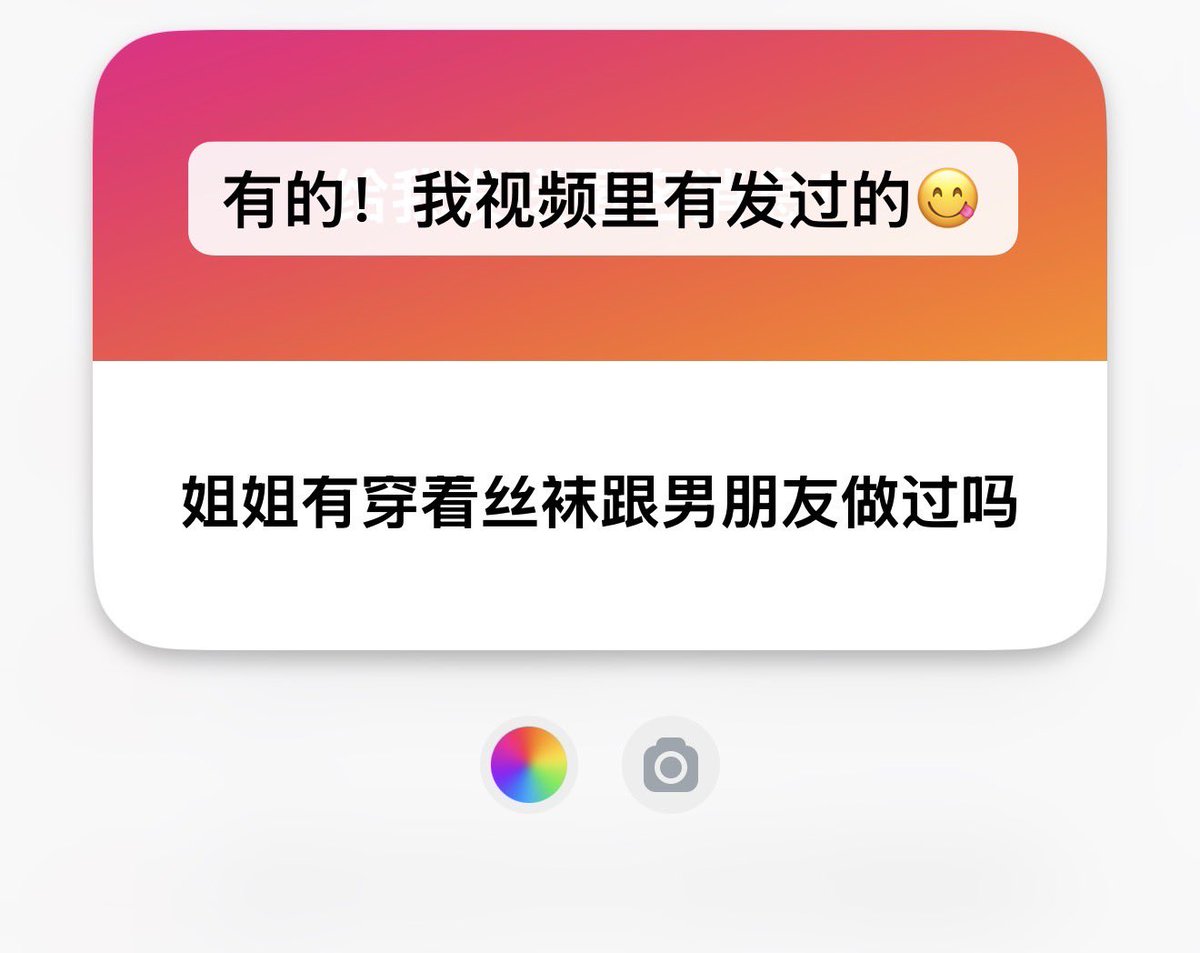
Task: Change the background color with the rainbow wheel
Action: click(x=528, y=765)
